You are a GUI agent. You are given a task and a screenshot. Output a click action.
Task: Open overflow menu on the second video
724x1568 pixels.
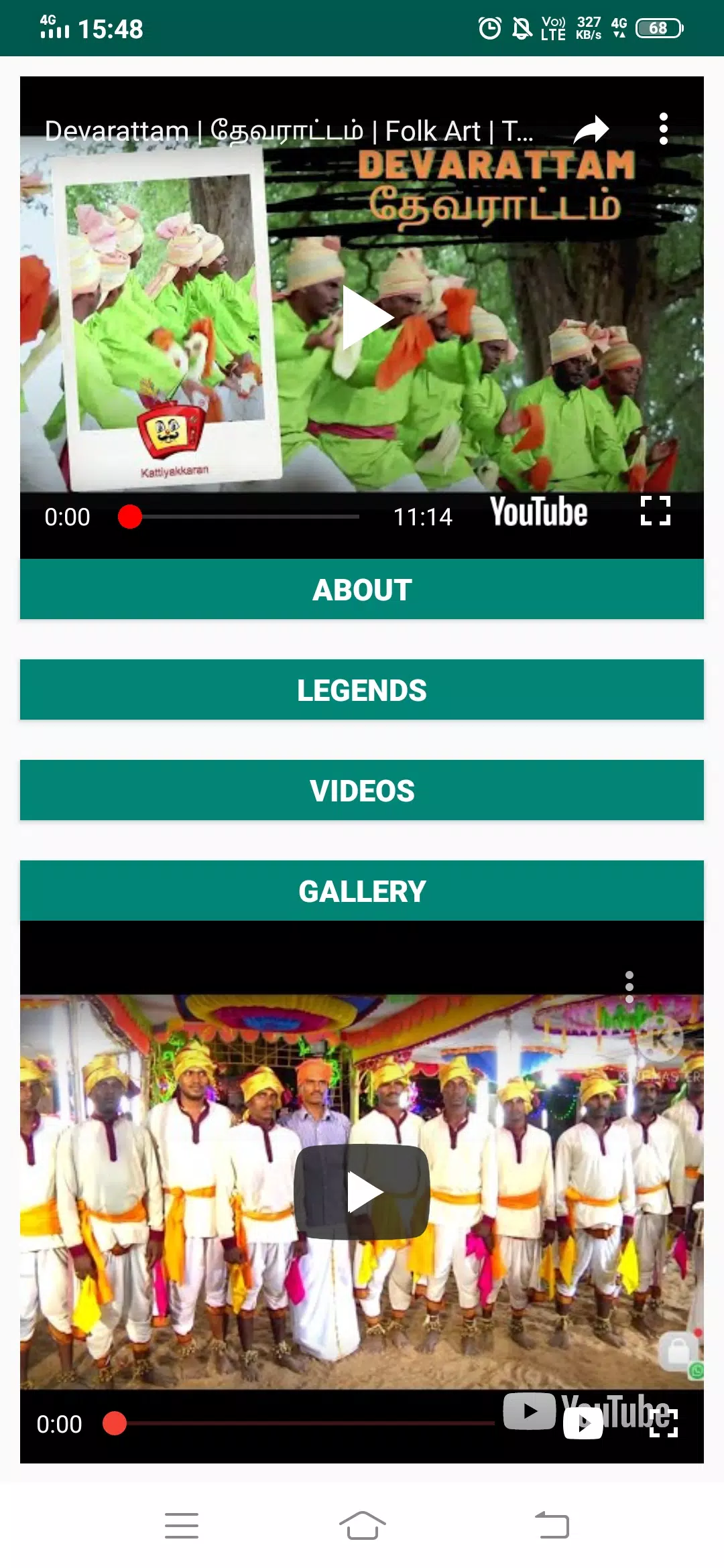[x=629, y=986]
